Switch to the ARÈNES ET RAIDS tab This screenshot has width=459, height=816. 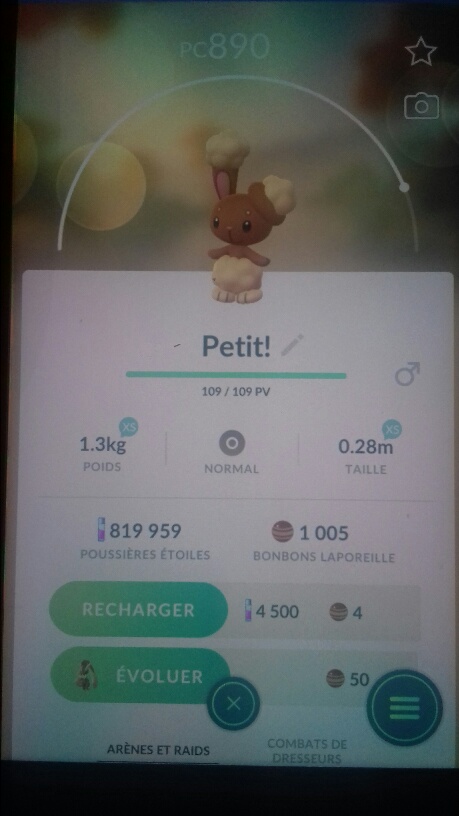click(158, 750)
